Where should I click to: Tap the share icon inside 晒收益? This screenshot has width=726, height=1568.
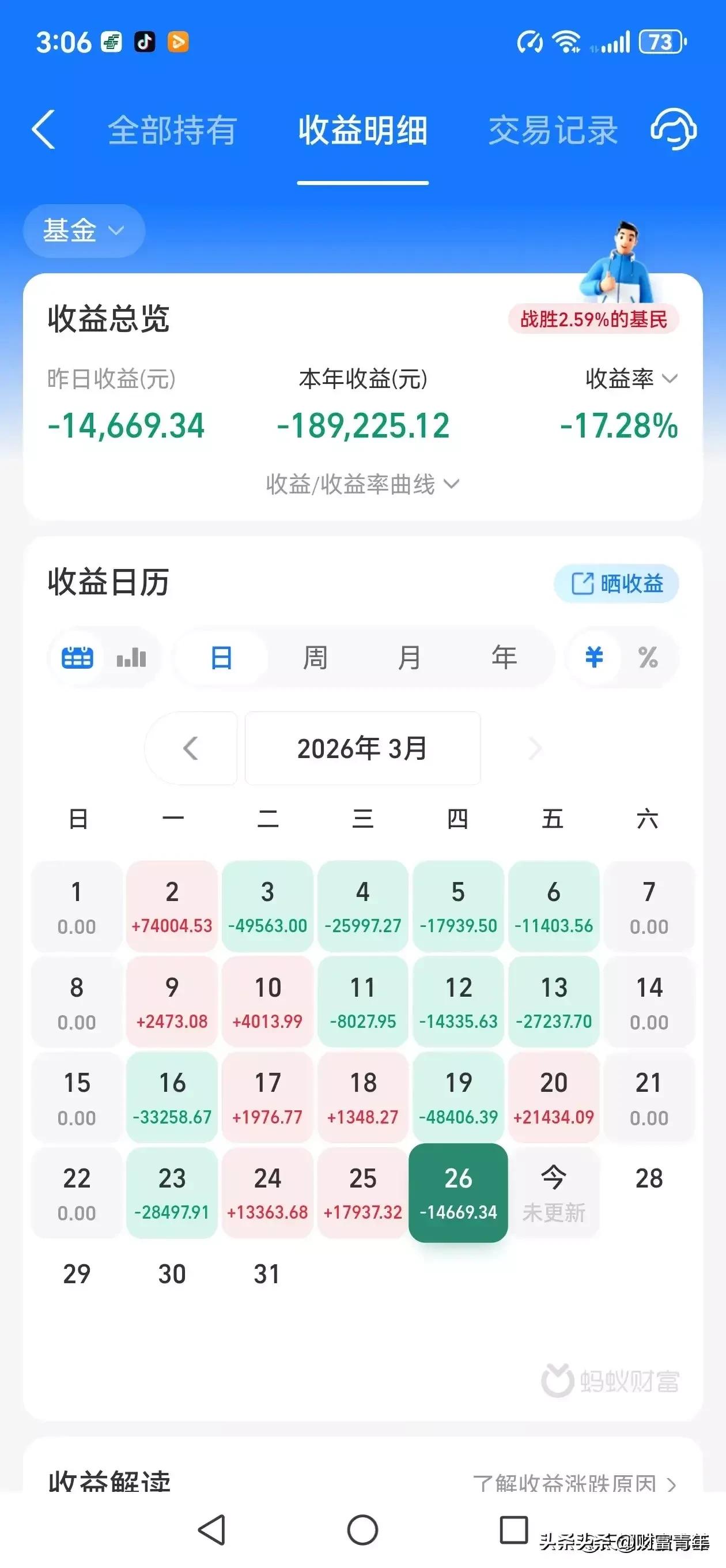(583, 583)
